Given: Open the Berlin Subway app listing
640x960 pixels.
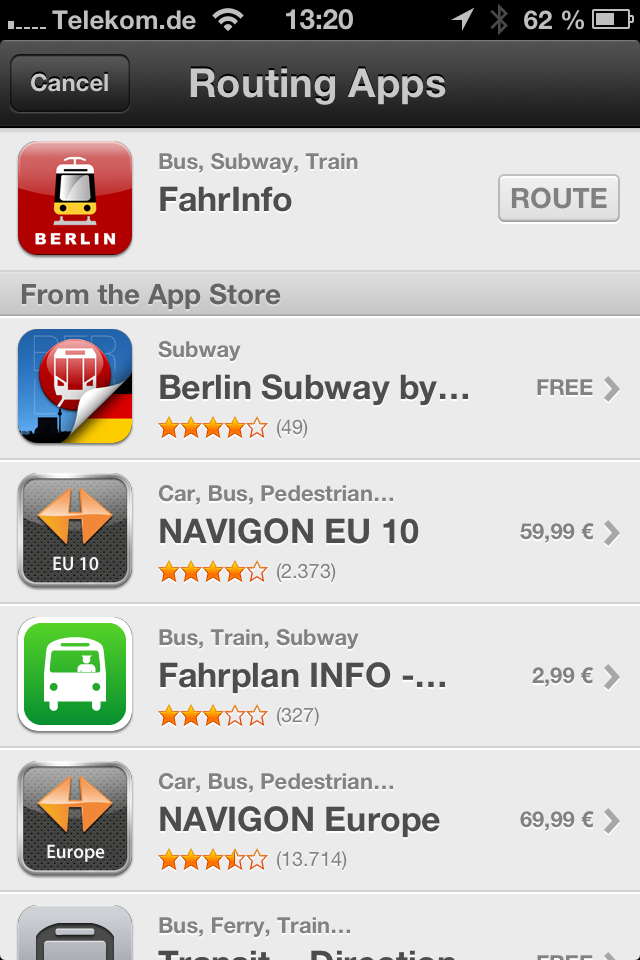Looking at the screenshot, I should [320, 388].
